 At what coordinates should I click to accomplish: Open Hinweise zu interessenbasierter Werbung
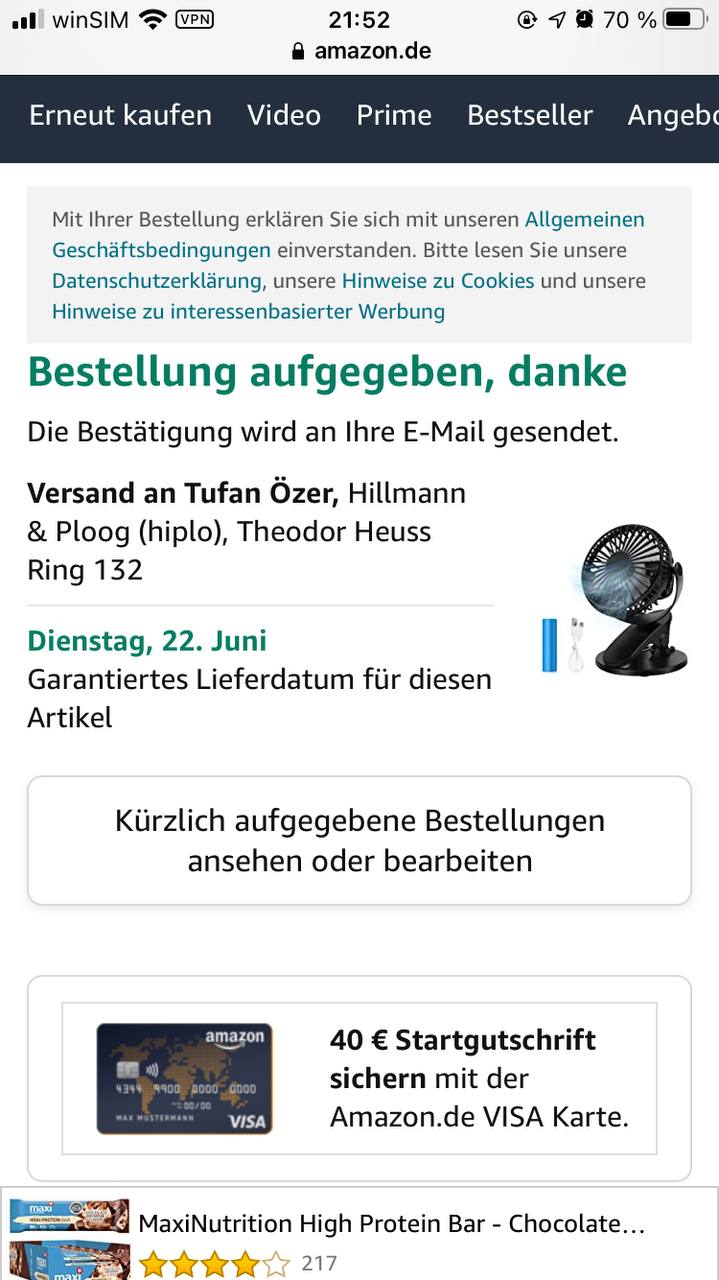click(x=248, y=312)
